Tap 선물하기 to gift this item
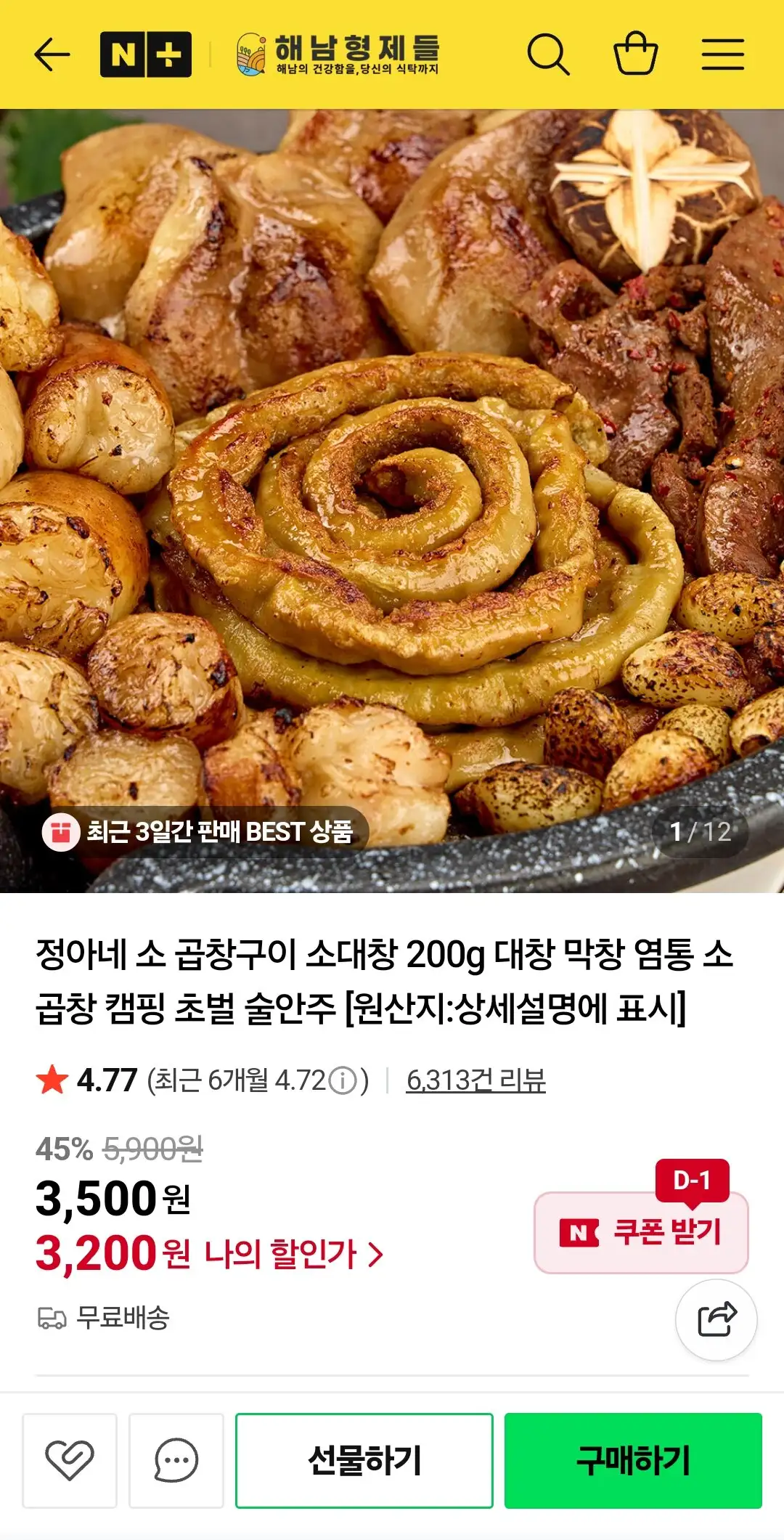The height and width of the screenshot is (1540, 784). [364, 1460]
